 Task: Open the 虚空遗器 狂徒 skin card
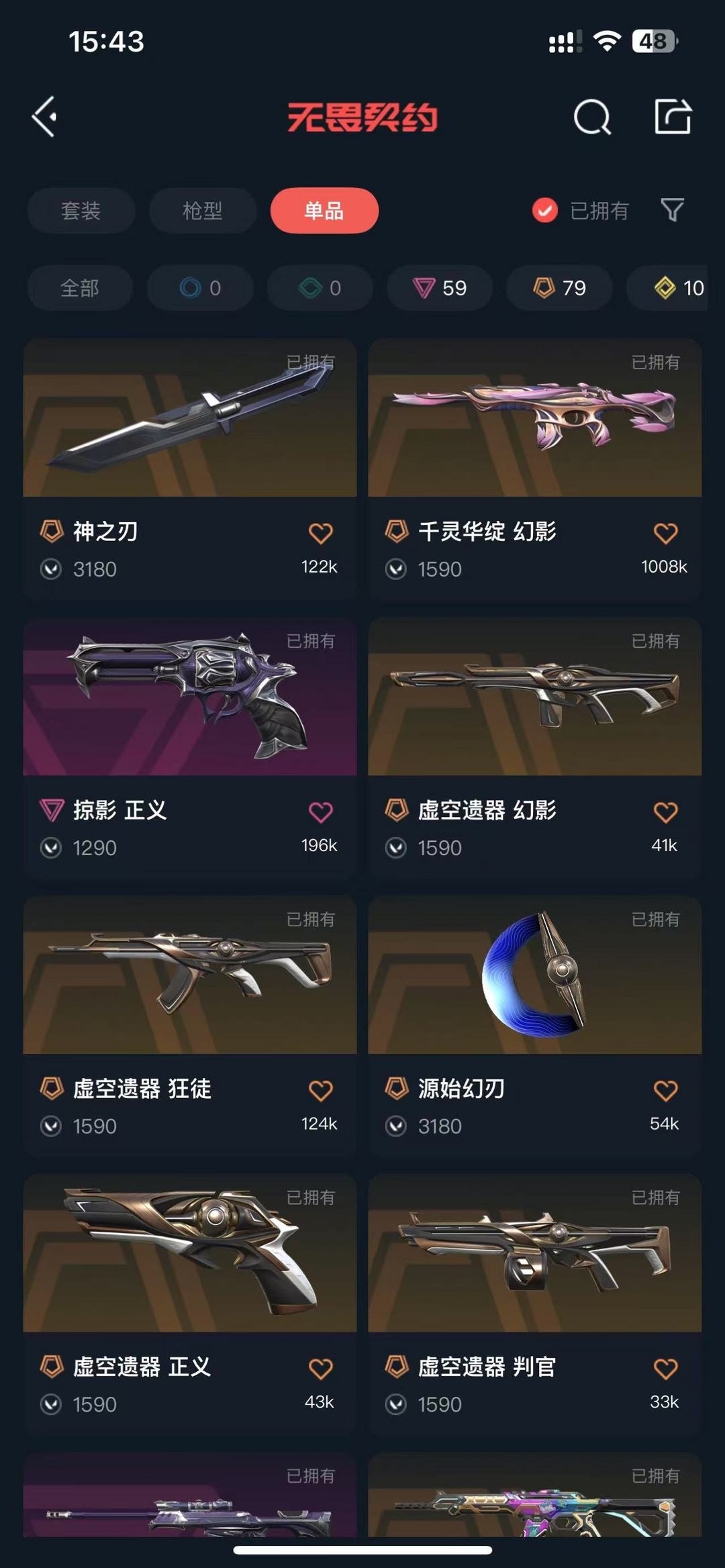click(190, 1026)
